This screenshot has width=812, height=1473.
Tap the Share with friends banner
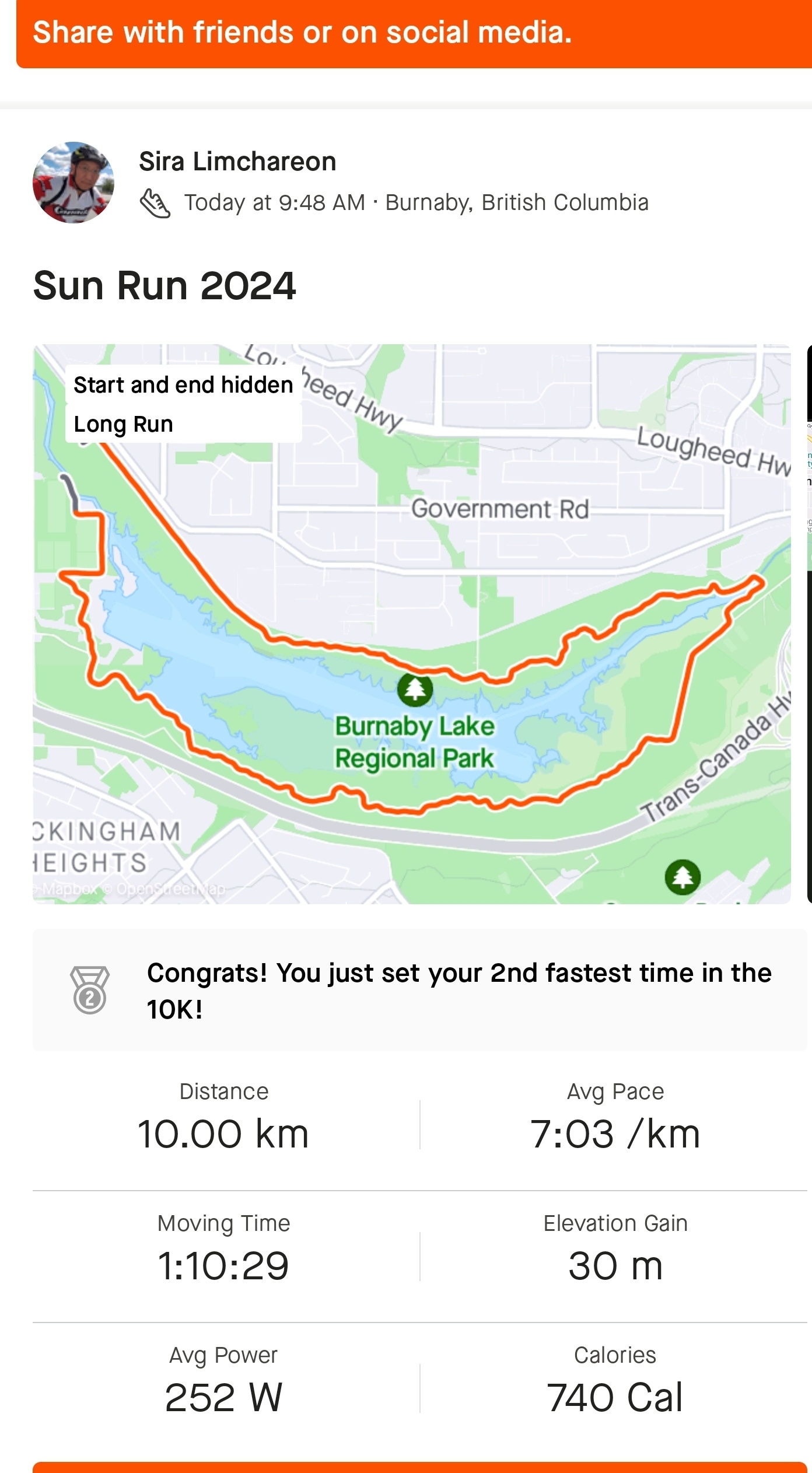coord(408,33)
